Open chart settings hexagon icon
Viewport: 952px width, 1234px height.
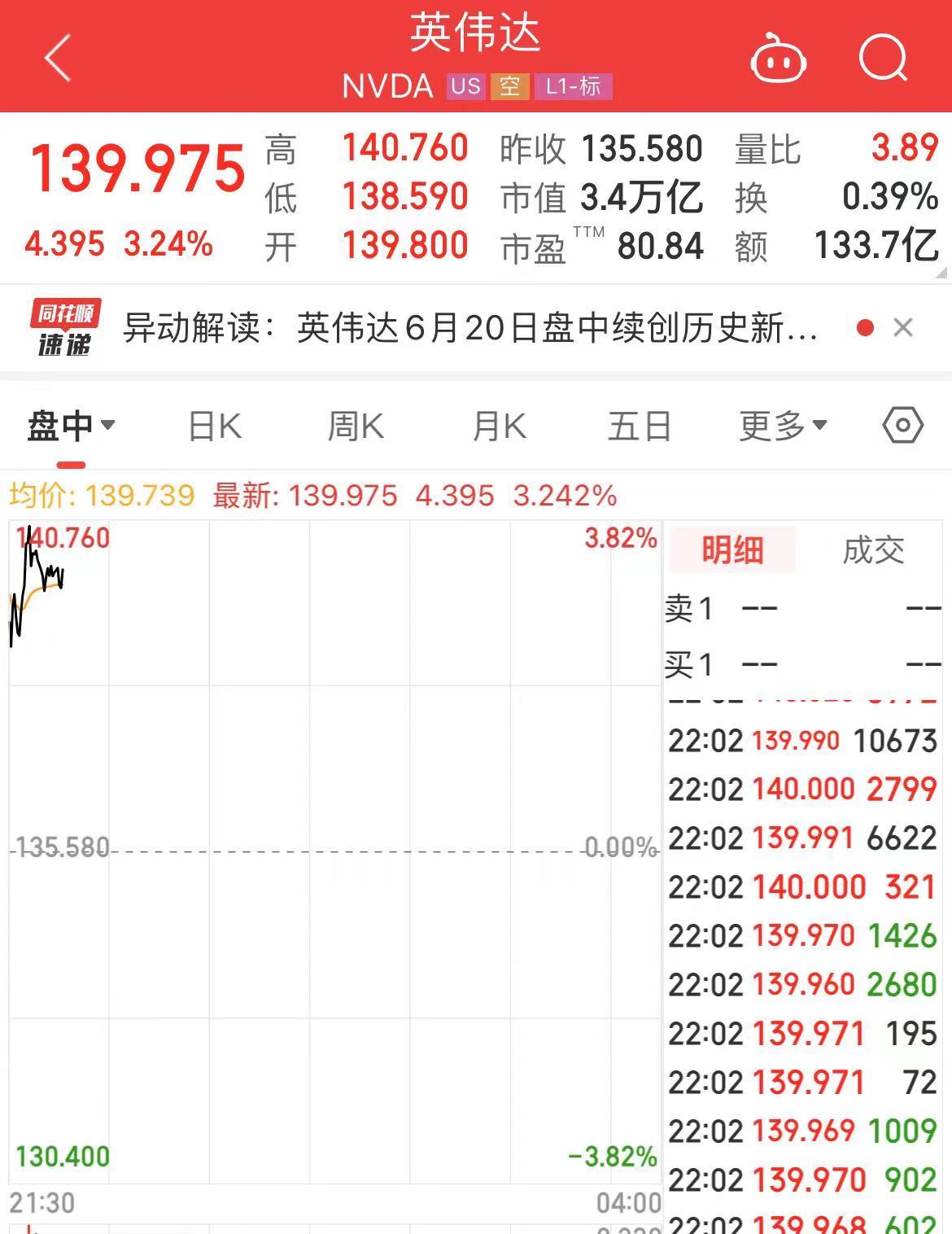coord(902,426)
